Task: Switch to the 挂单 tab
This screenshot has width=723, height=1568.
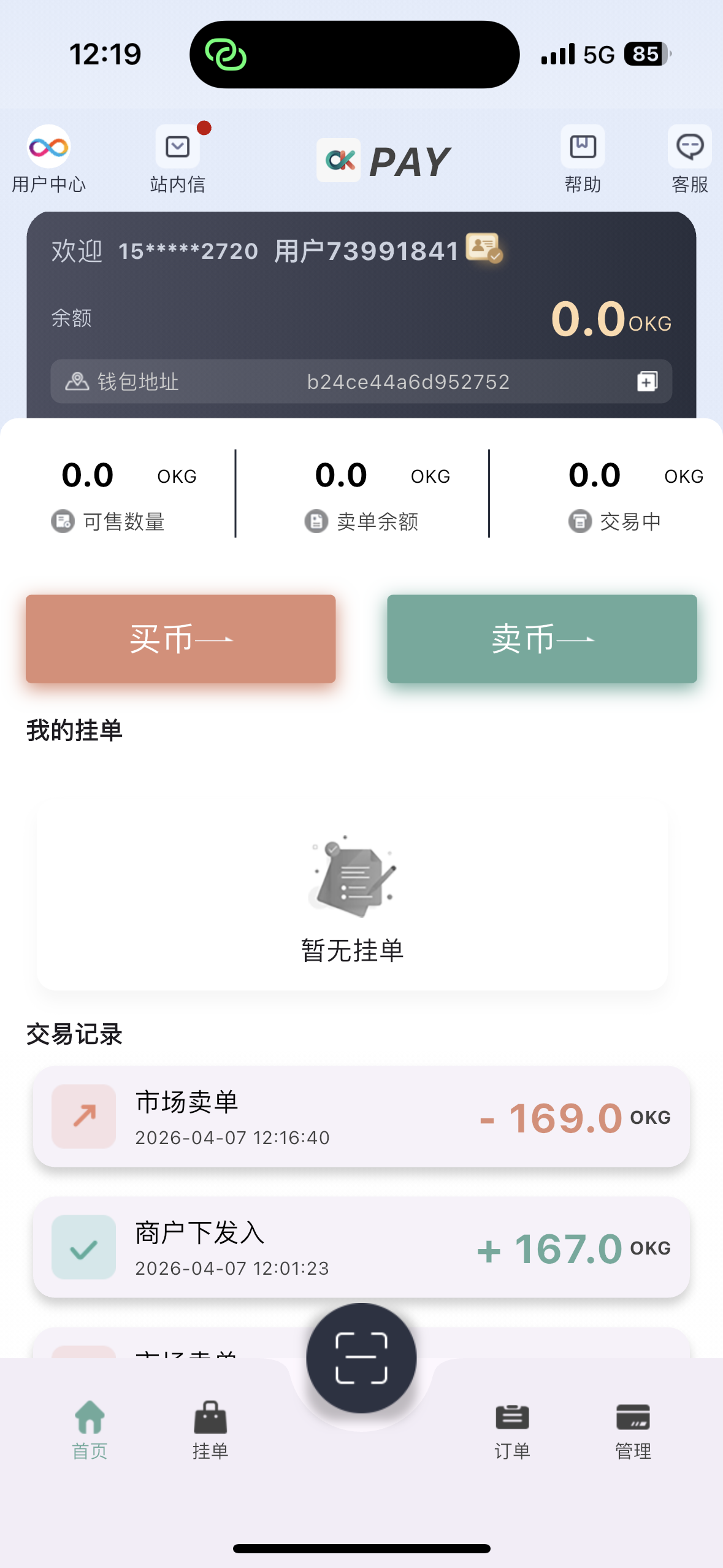Action: (210, 1430)
